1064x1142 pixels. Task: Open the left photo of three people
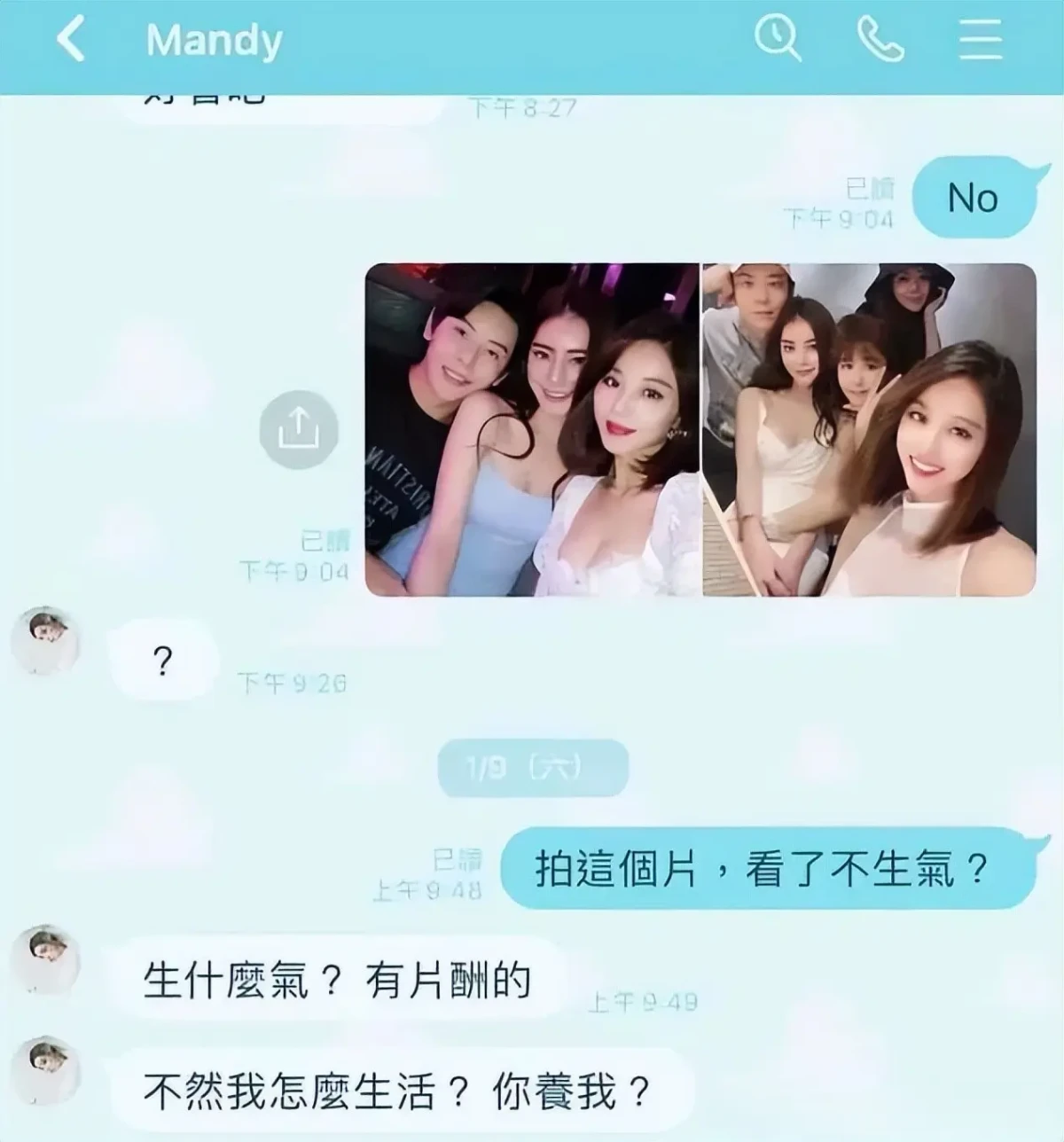pos(532,430)
